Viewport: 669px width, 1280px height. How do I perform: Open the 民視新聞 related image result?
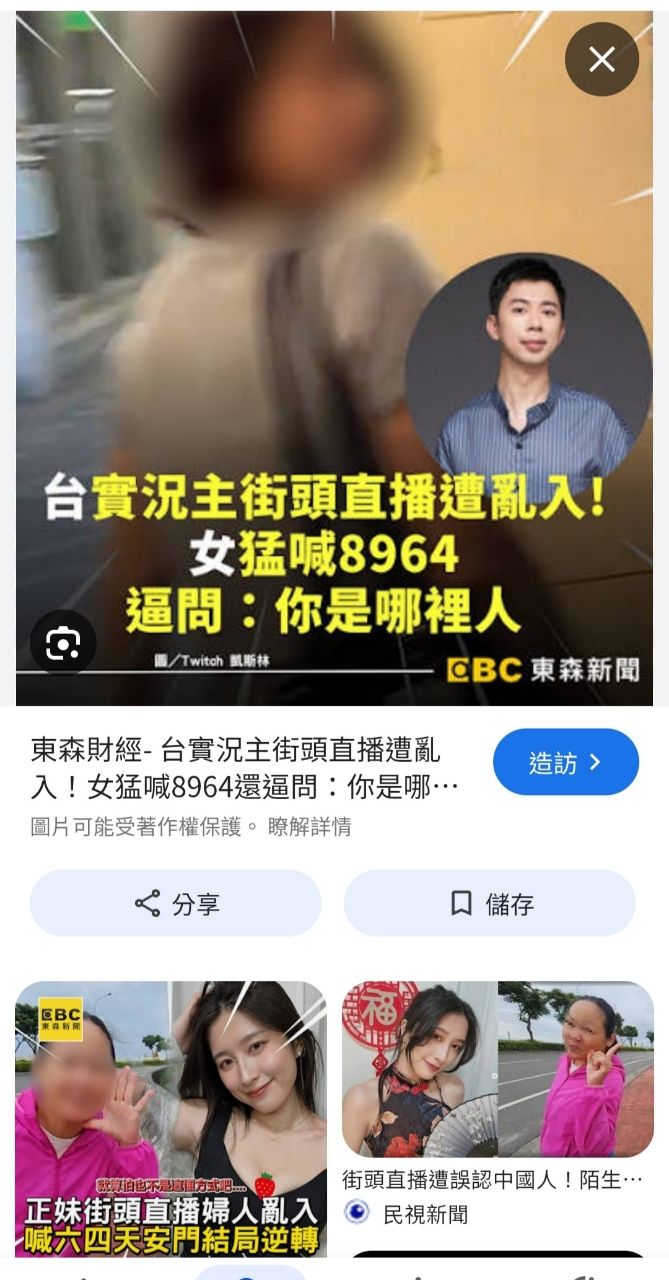497,1070
